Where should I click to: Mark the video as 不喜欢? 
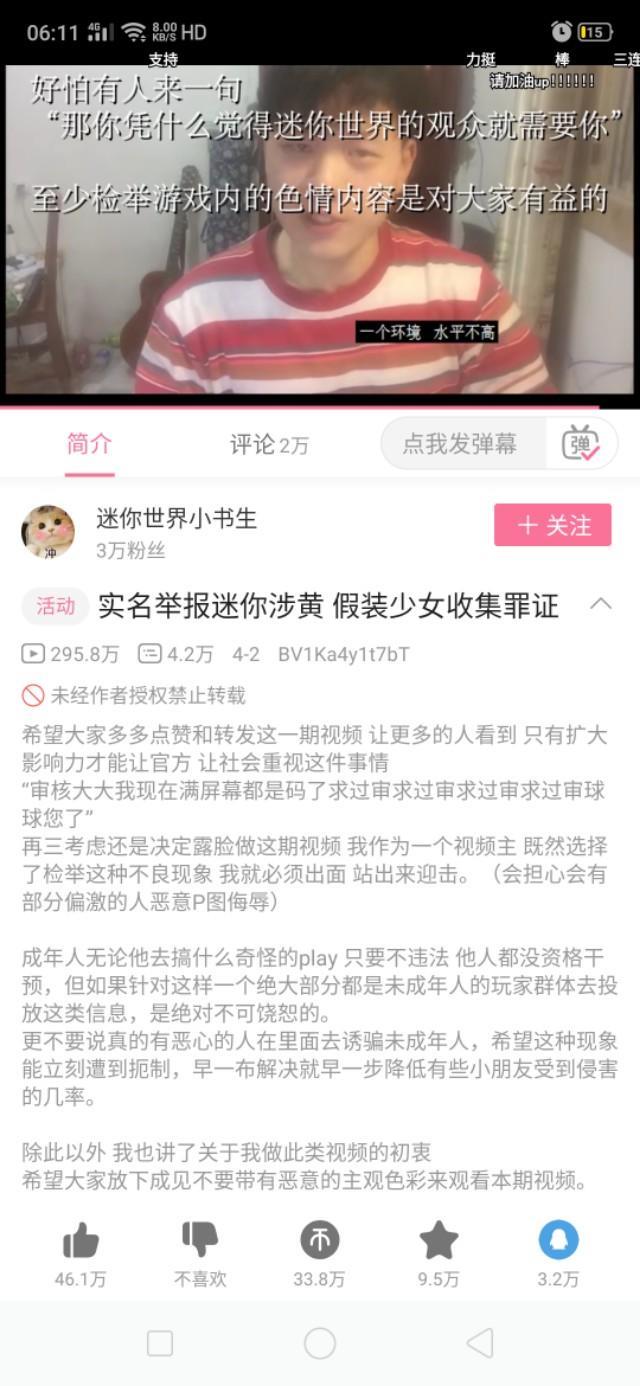200,1241
